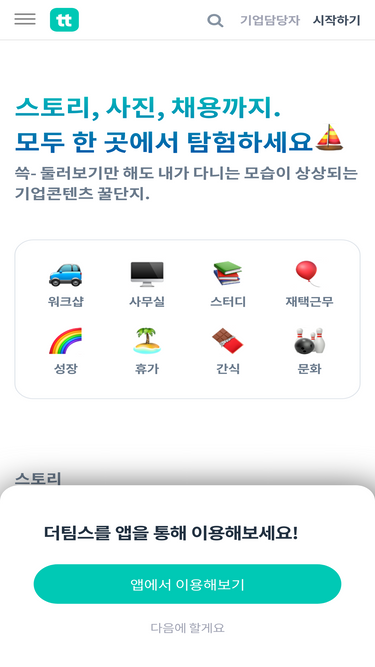Open the 성장 category
The image size is (375, 667).
click(65, 351)
